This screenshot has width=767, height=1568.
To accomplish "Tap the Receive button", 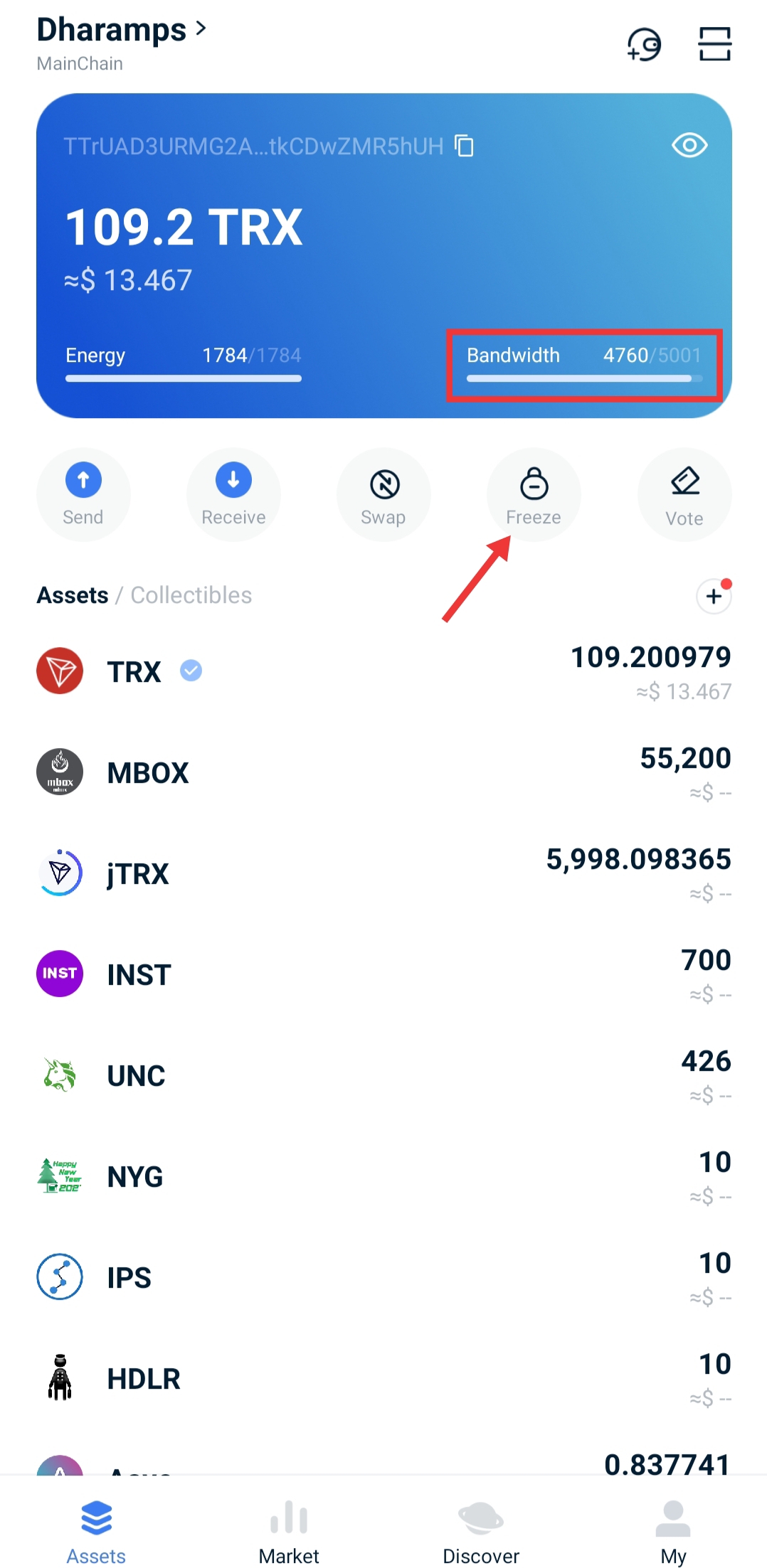I will [233, 495].
